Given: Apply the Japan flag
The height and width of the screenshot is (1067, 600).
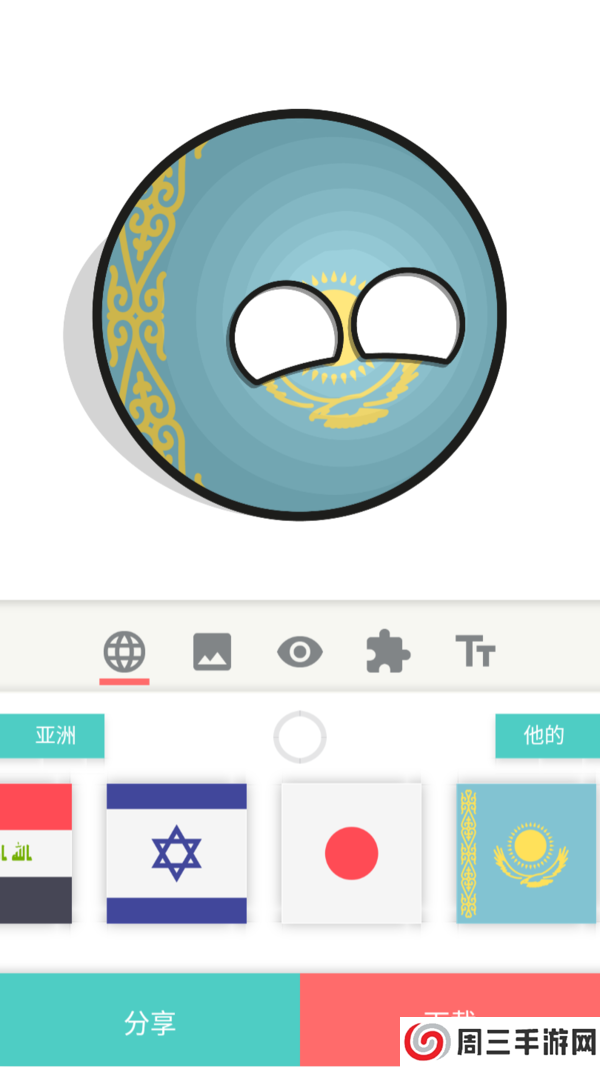Looking at the screenshot, I should pyautogui.click(x=351, y=853).
